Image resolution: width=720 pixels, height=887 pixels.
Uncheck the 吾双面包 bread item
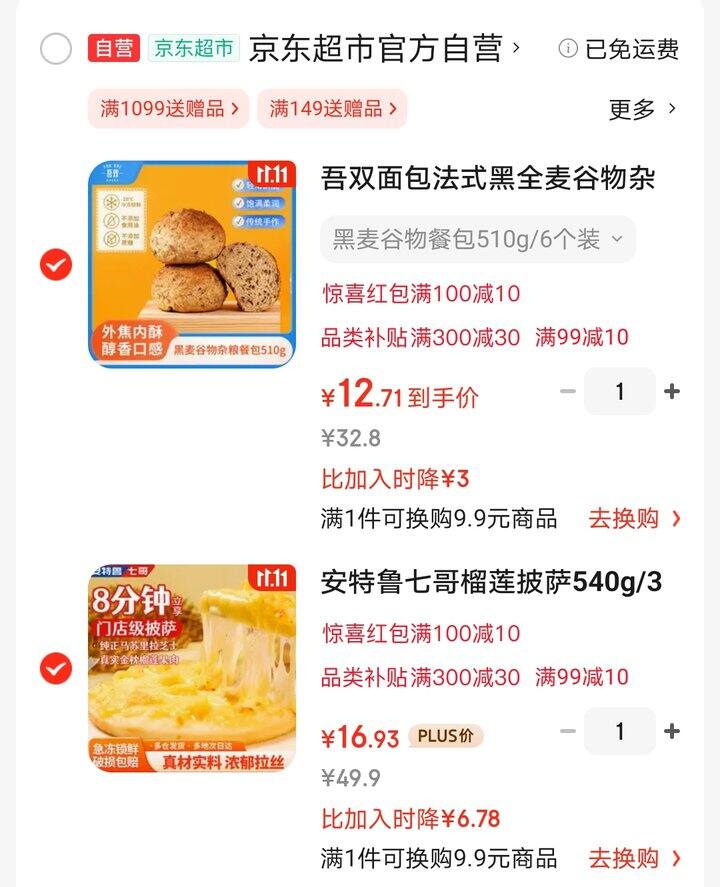[x=56, y=265]
